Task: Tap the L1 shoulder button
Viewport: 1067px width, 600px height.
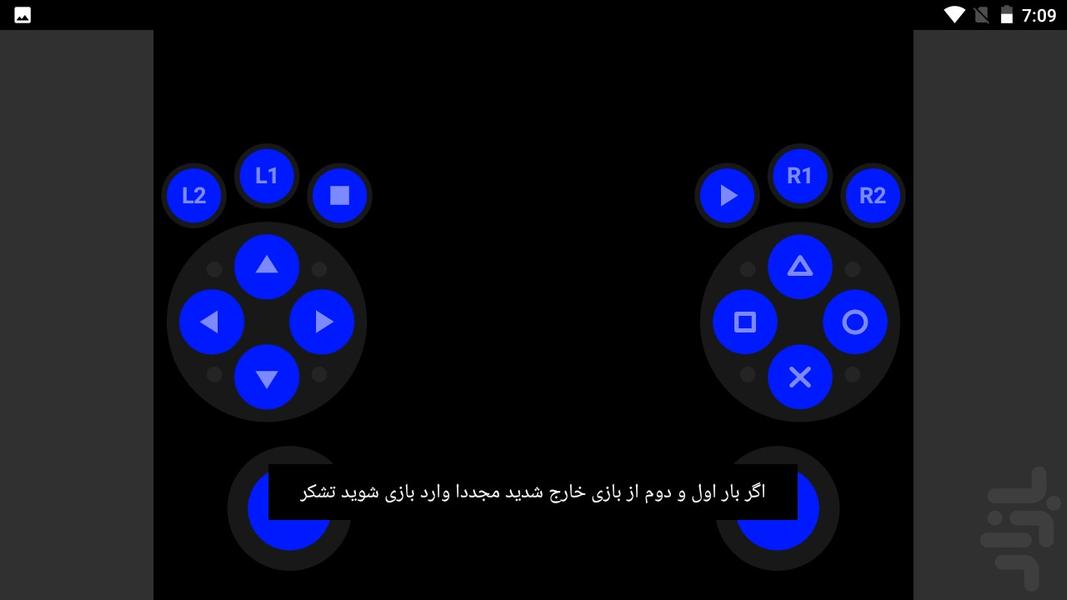Action: 266,176
